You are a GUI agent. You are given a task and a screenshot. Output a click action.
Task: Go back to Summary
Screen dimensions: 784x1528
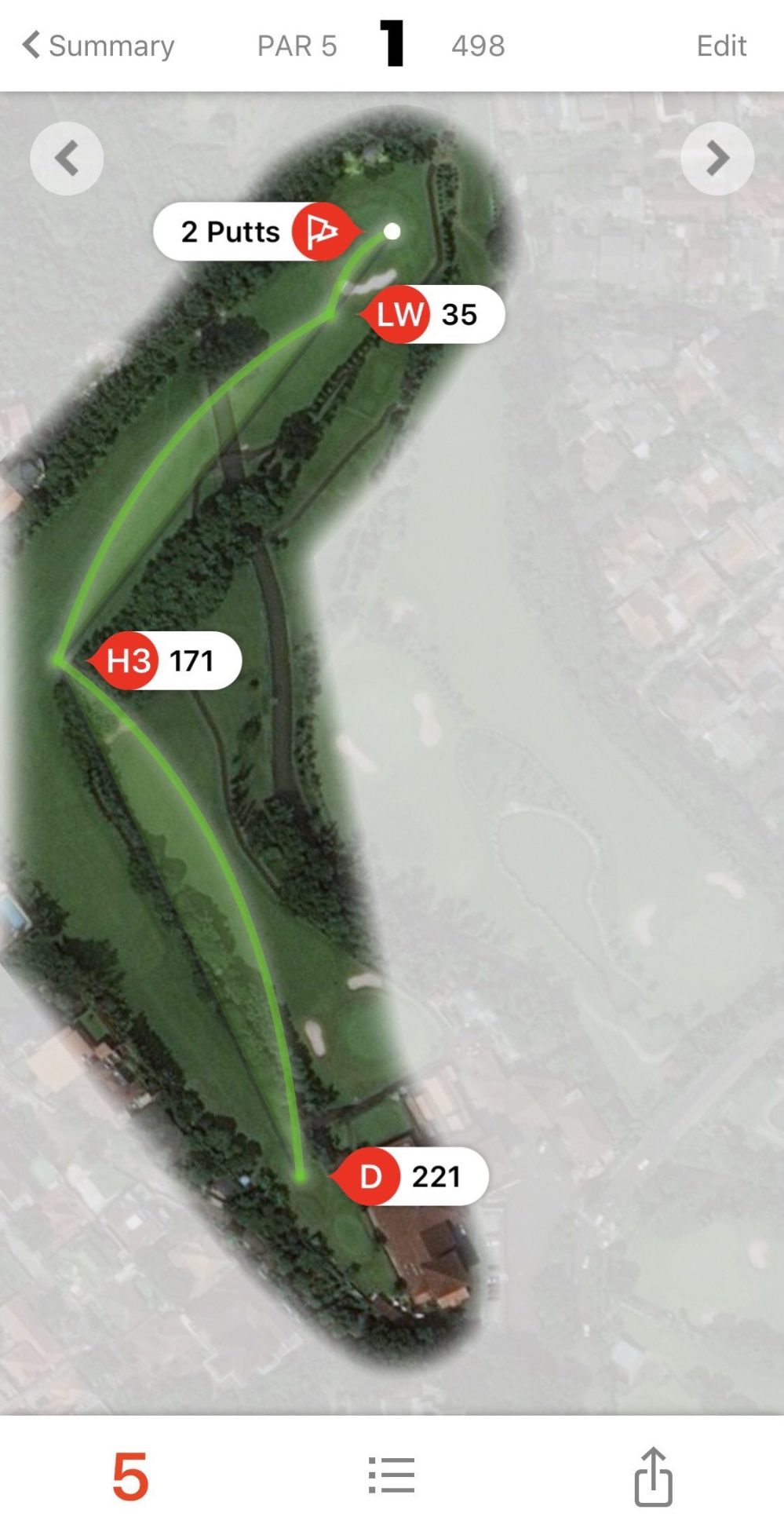[x=98, y=46]
